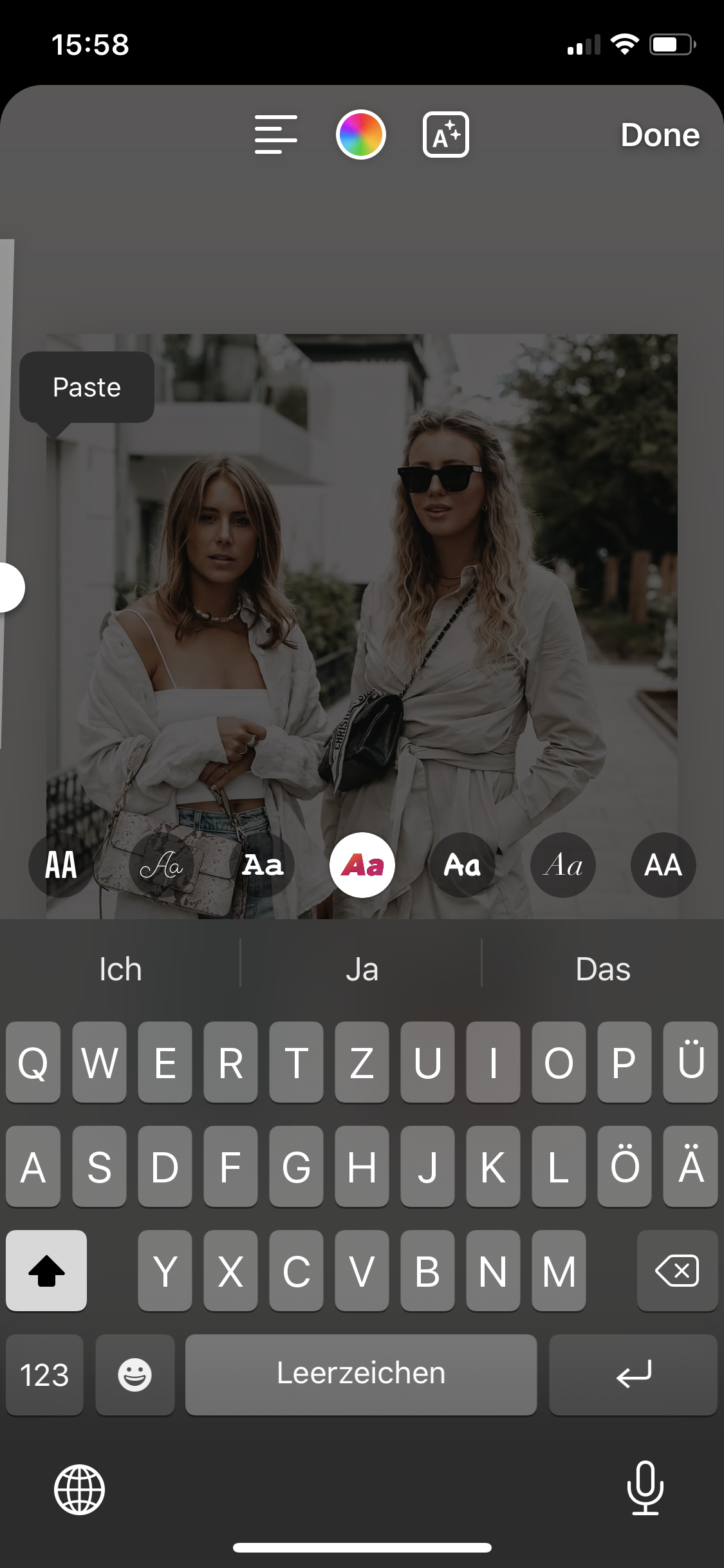Toggle the text background effect
This screenshot has height=1568, width=724.
point(446,135)
